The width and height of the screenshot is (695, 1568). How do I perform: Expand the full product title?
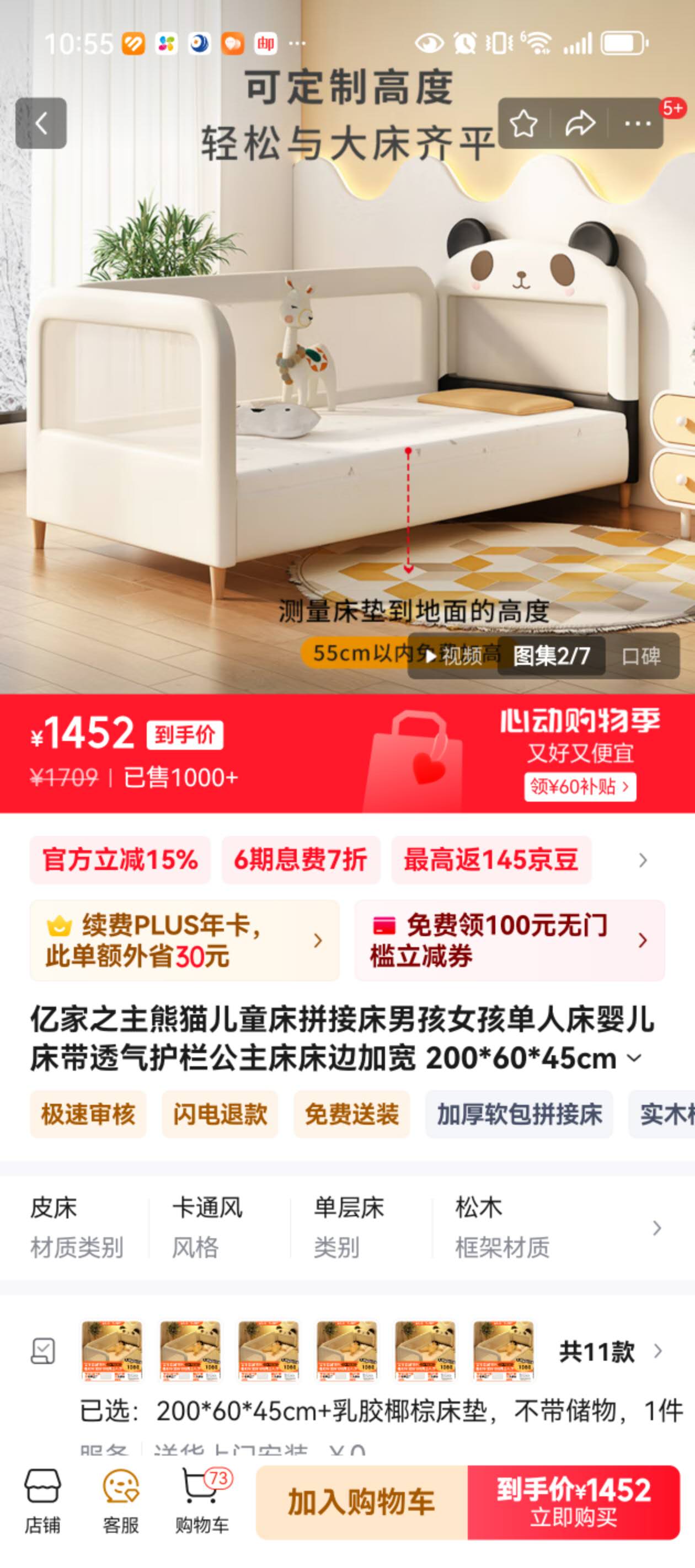pyautogui.click(x=634, y=1059)
